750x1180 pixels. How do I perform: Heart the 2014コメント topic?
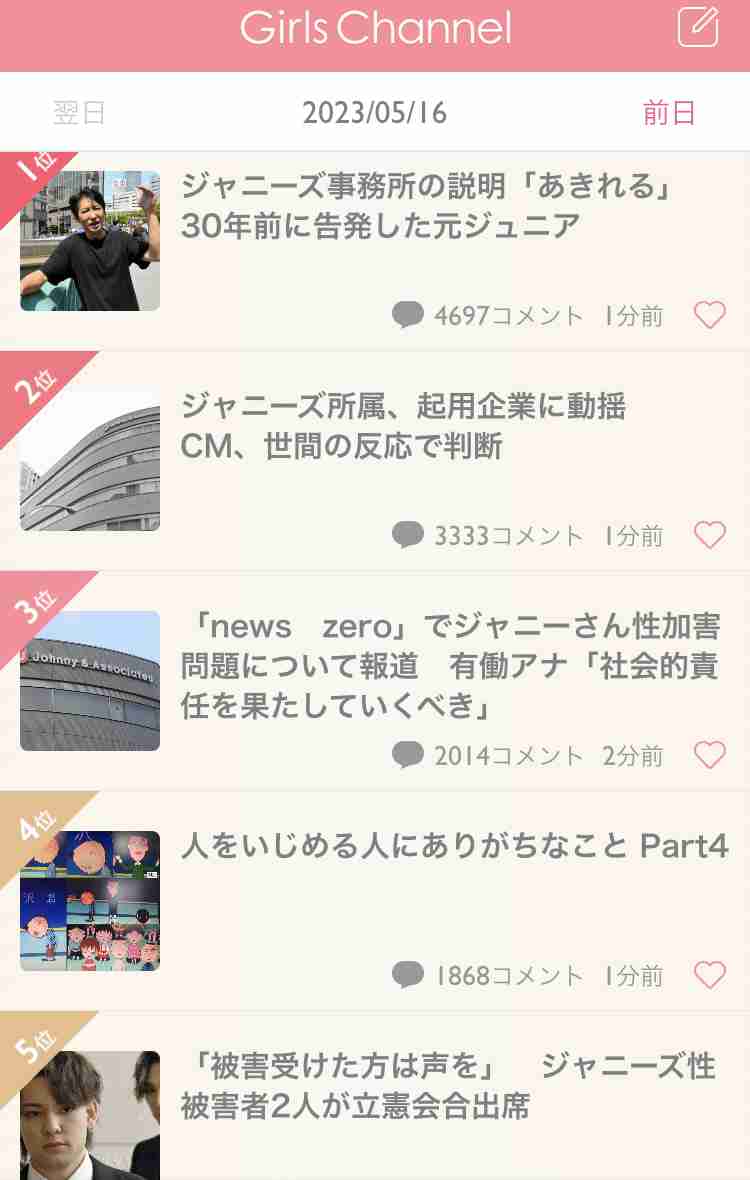(x=709, y=756)
